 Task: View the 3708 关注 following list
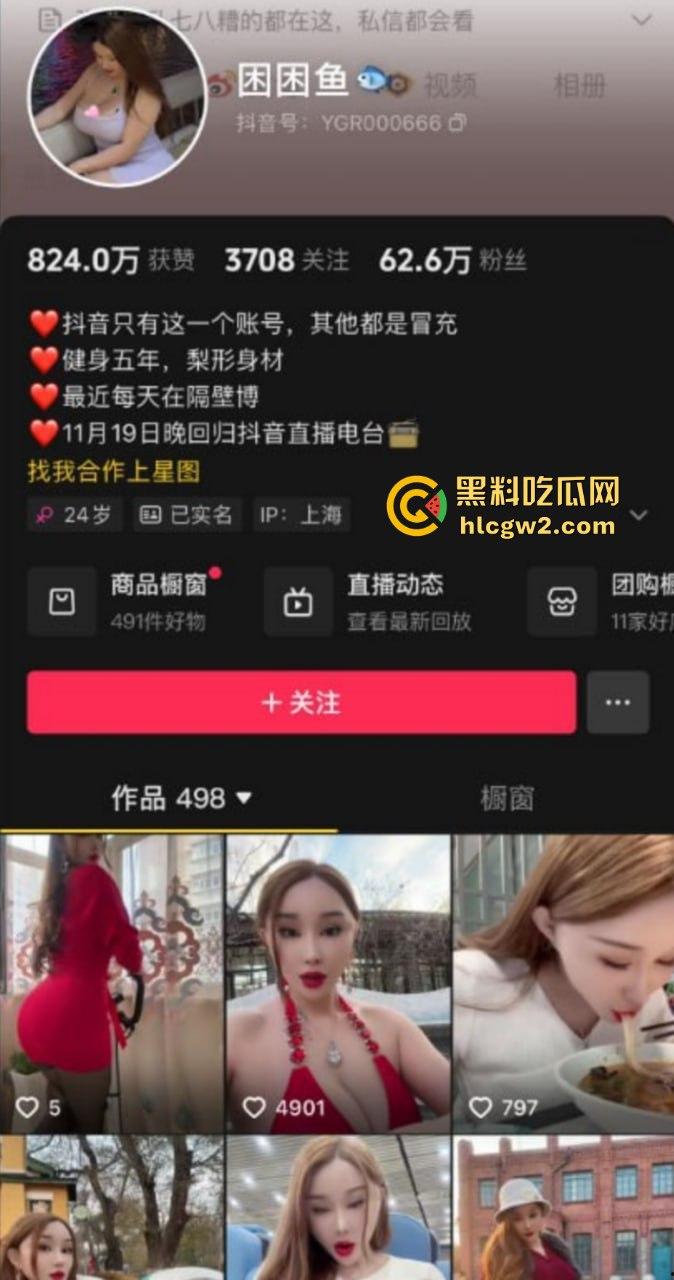pos(286,261)
